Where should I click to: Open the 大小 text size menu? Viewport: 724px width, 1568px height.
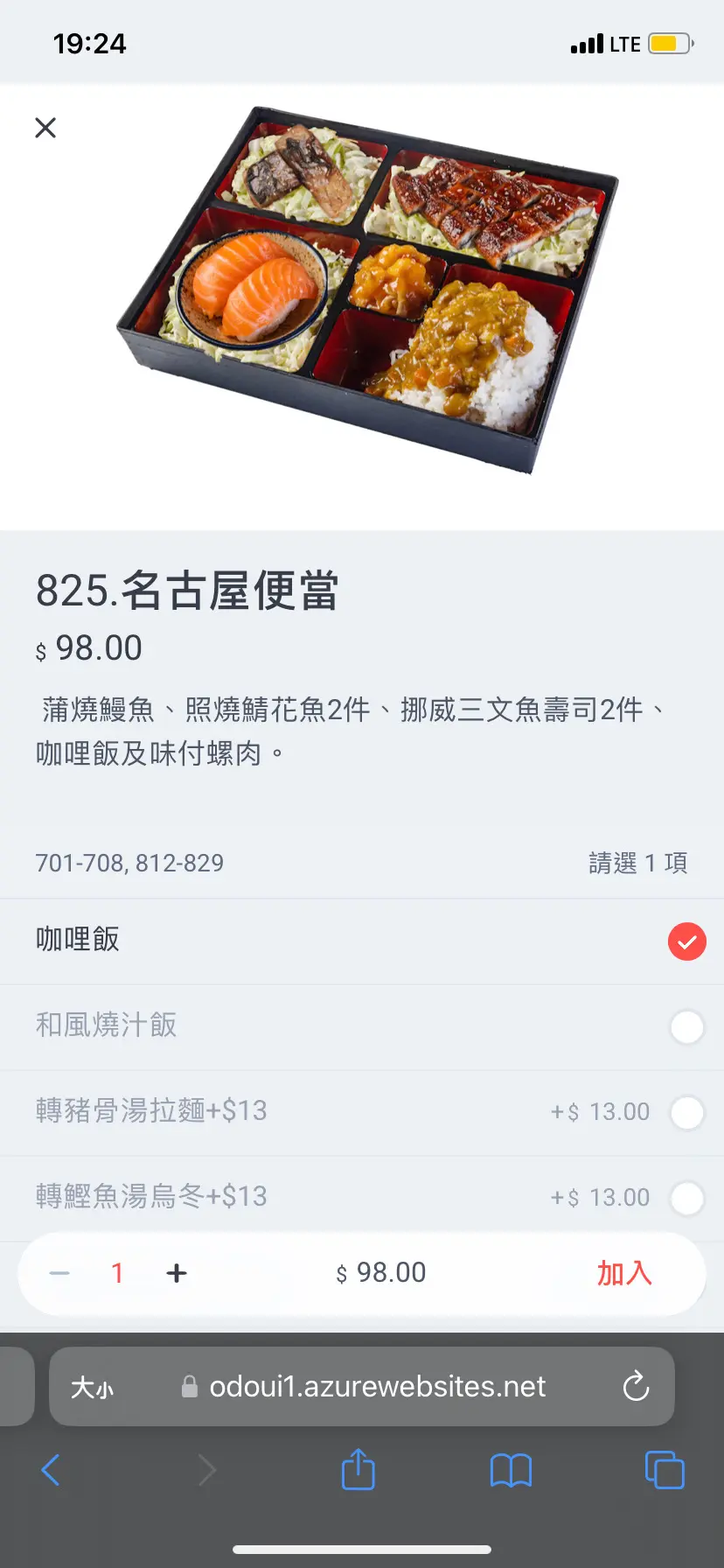click(92, 1387)
